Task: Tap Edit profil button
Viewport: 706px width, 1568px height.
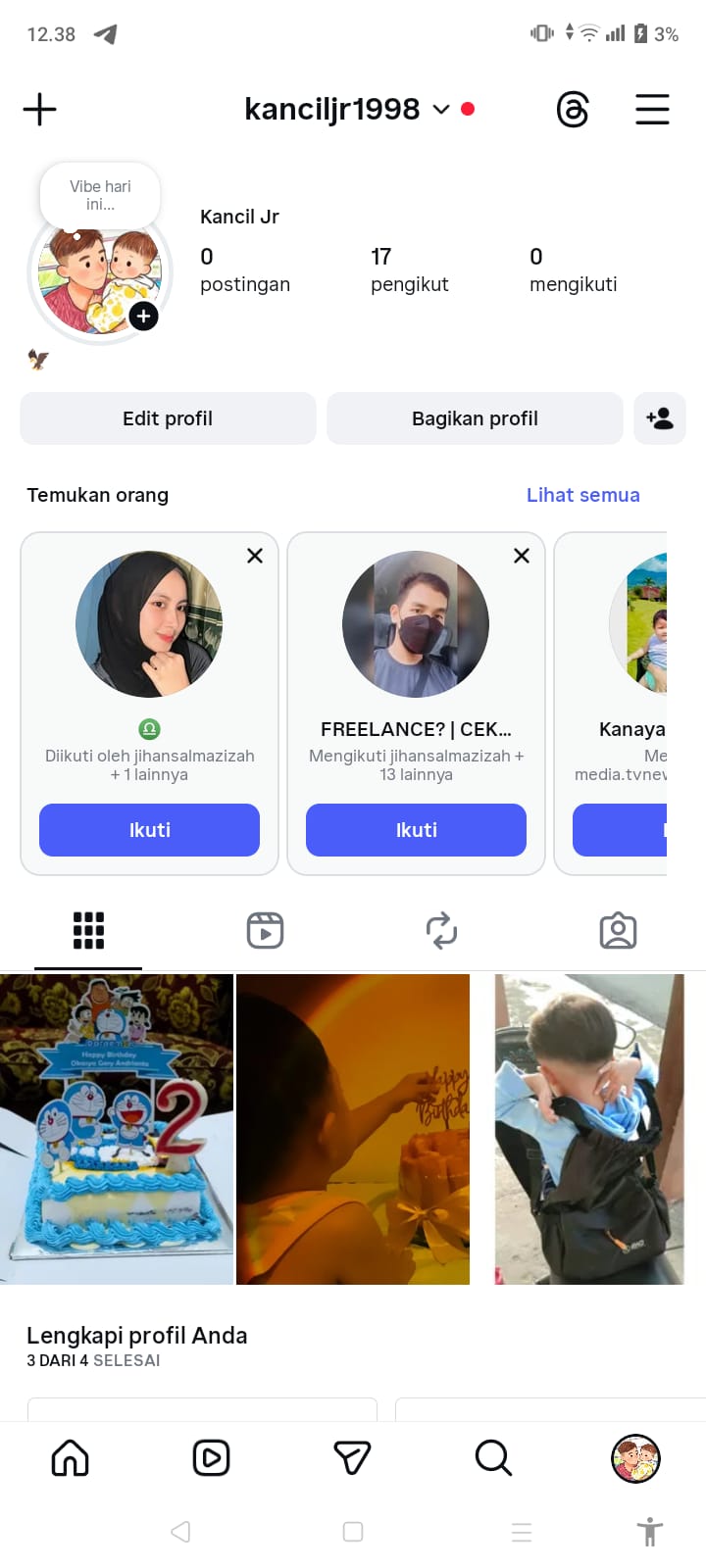Action: pos(168,418)
